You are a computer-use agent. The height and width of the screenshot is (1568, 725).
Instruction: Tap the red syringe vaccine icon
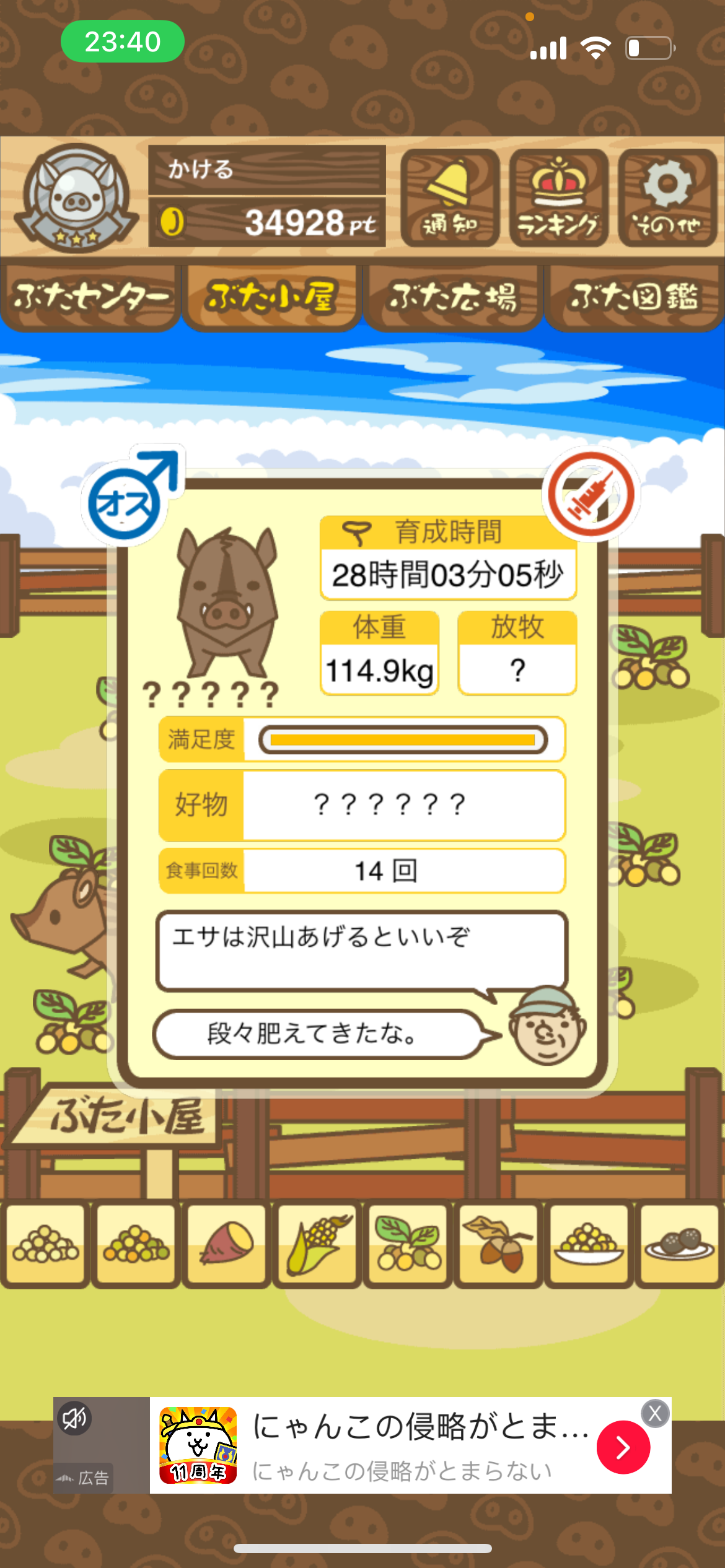[592, 494]
